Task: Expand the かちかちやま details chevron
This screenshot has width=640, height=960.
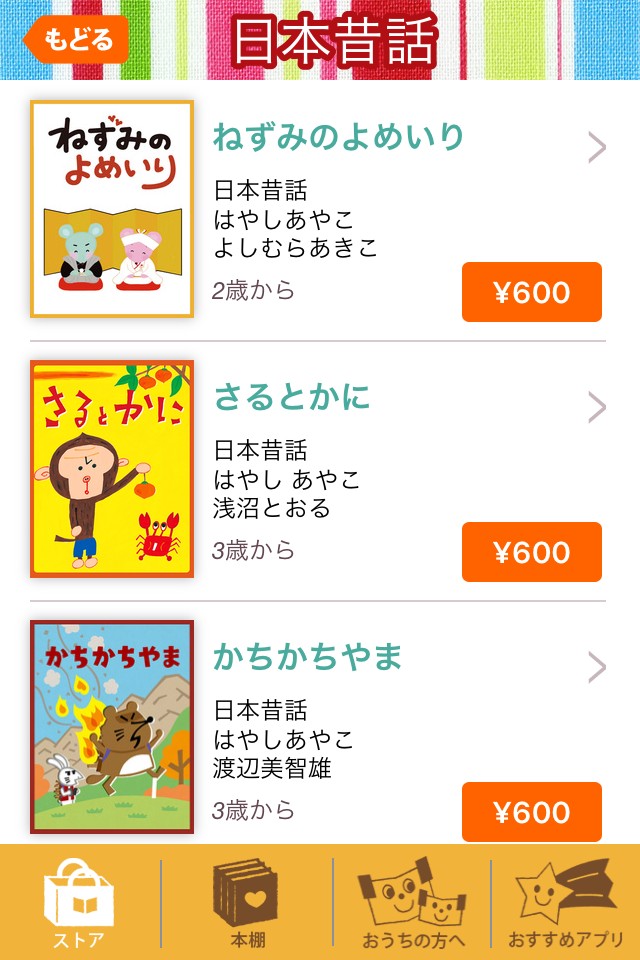Action: [597, 667]
